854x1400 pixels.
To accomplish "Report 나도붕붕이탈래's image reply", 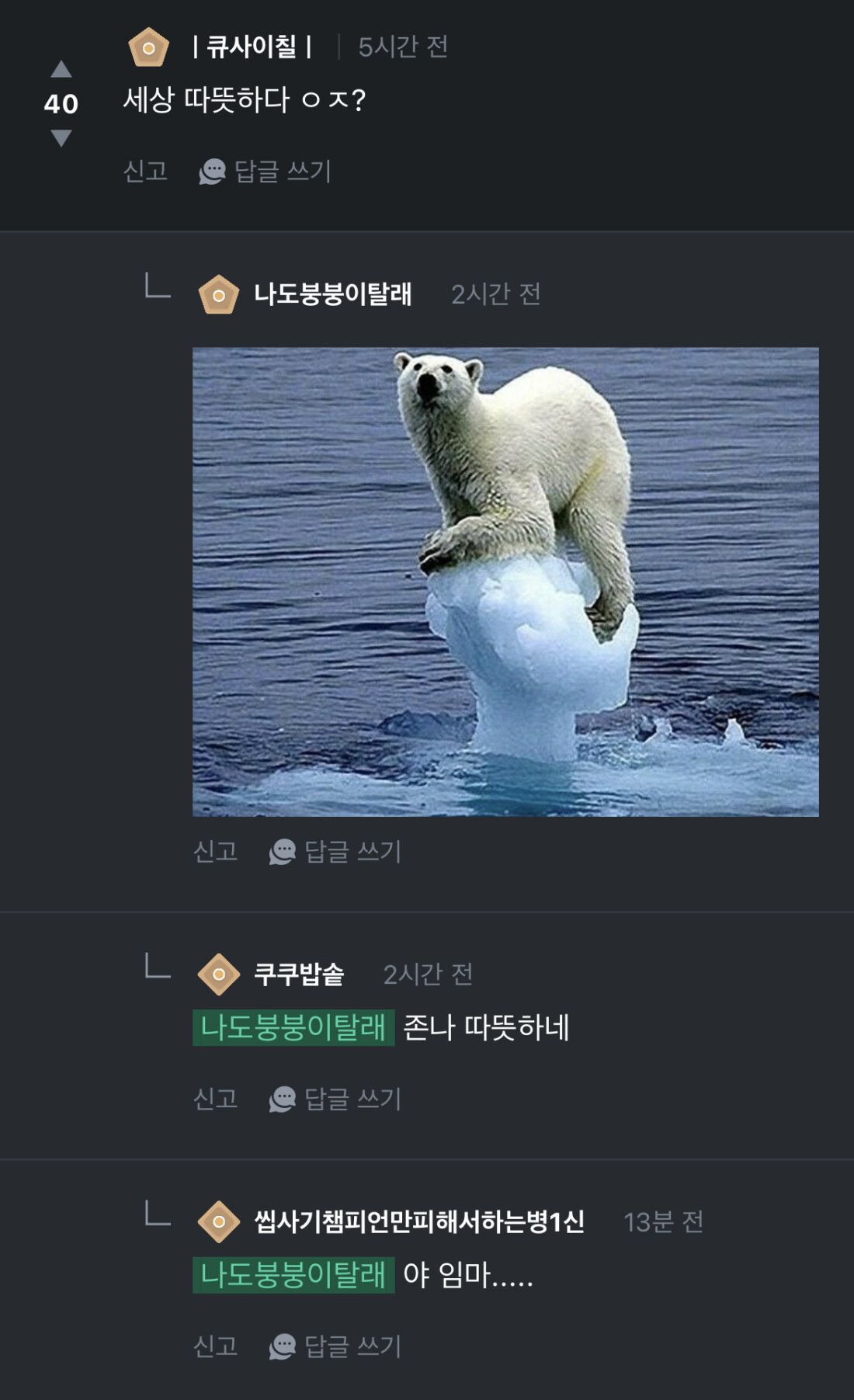I will click(215, 851).
